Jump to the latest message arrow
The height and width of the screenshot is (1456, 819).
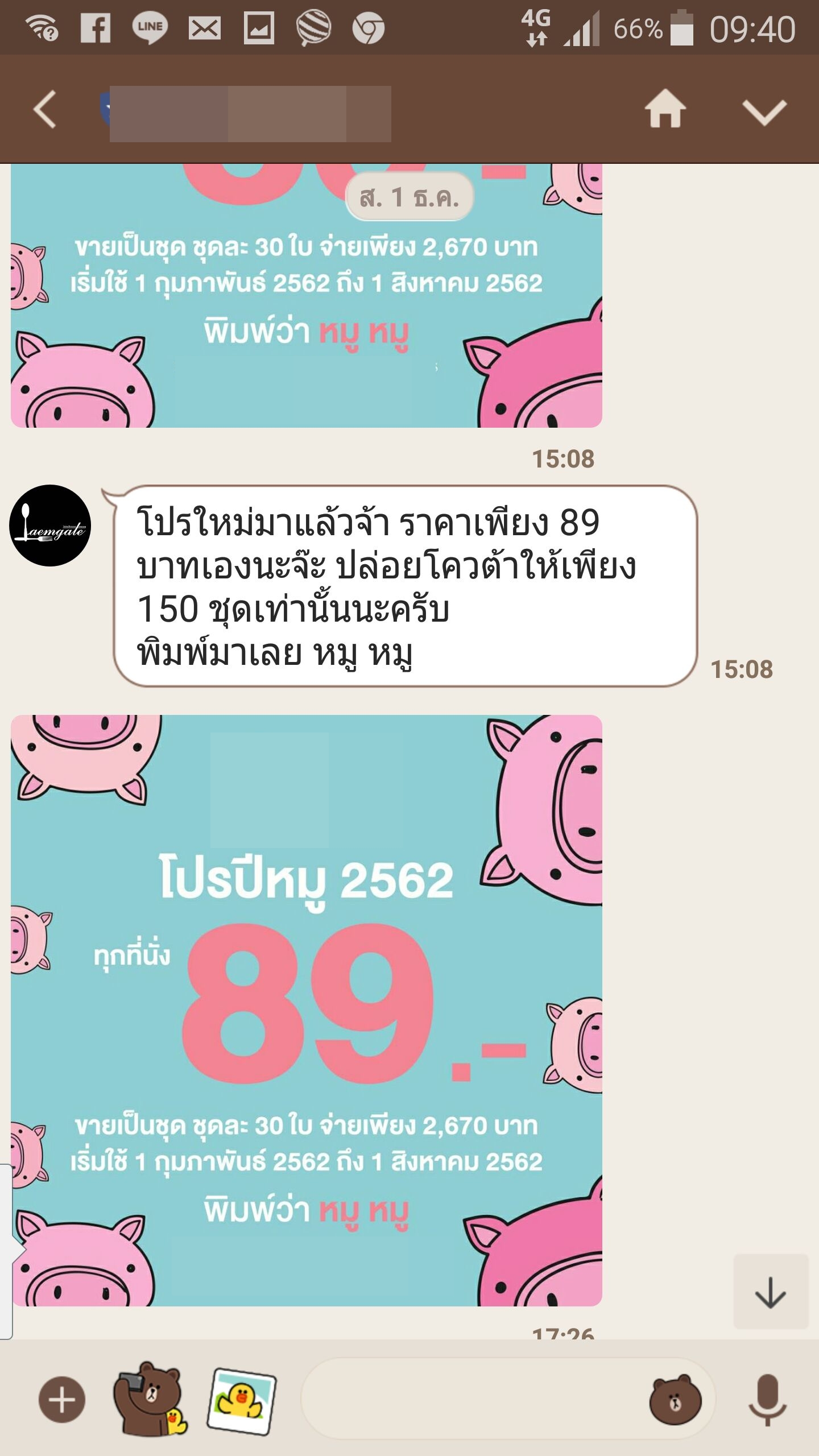coord(771,1292)
